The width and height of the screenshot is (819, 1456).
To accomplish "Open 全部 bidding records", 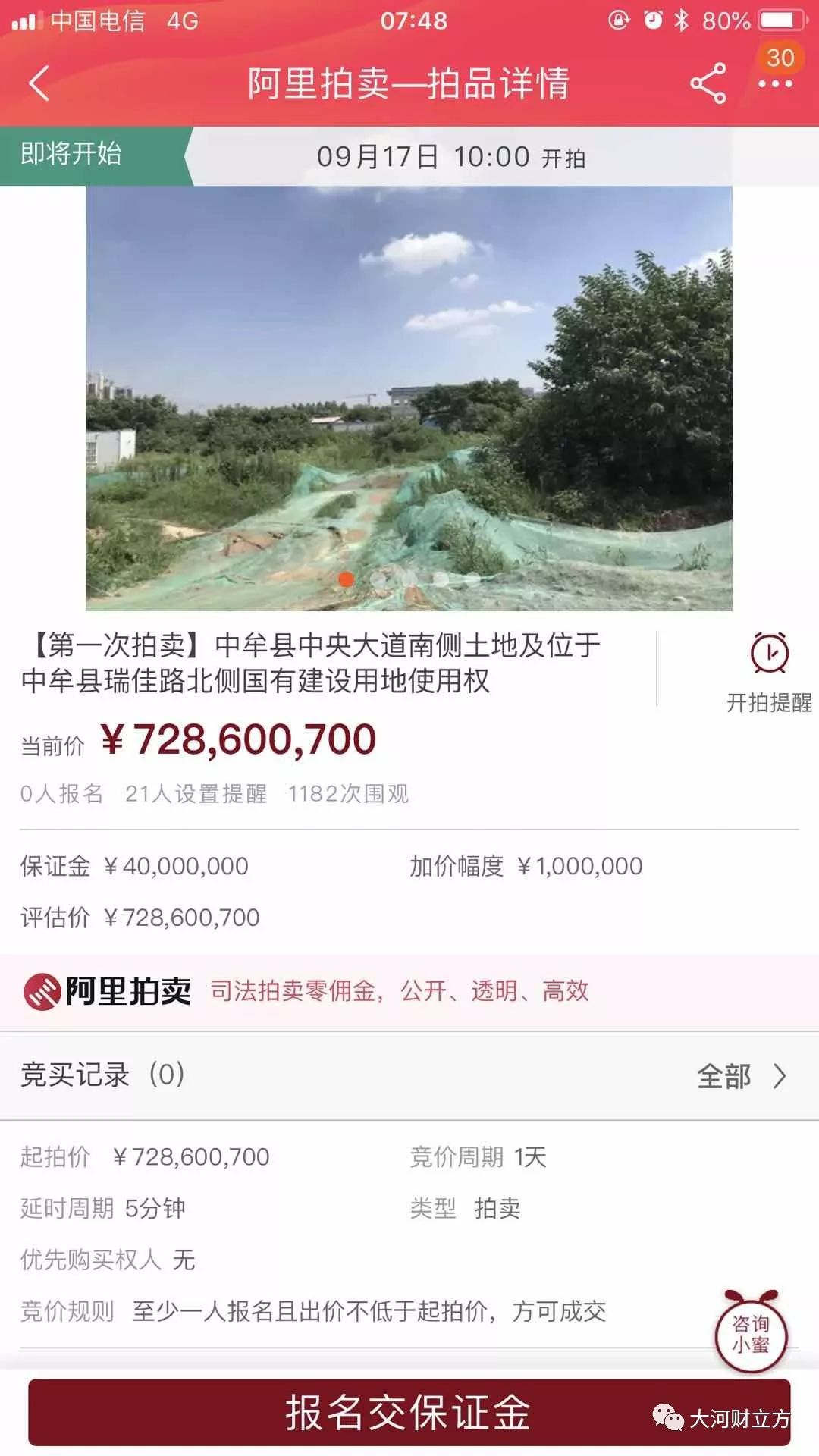I will click(x=741, y=1076).
